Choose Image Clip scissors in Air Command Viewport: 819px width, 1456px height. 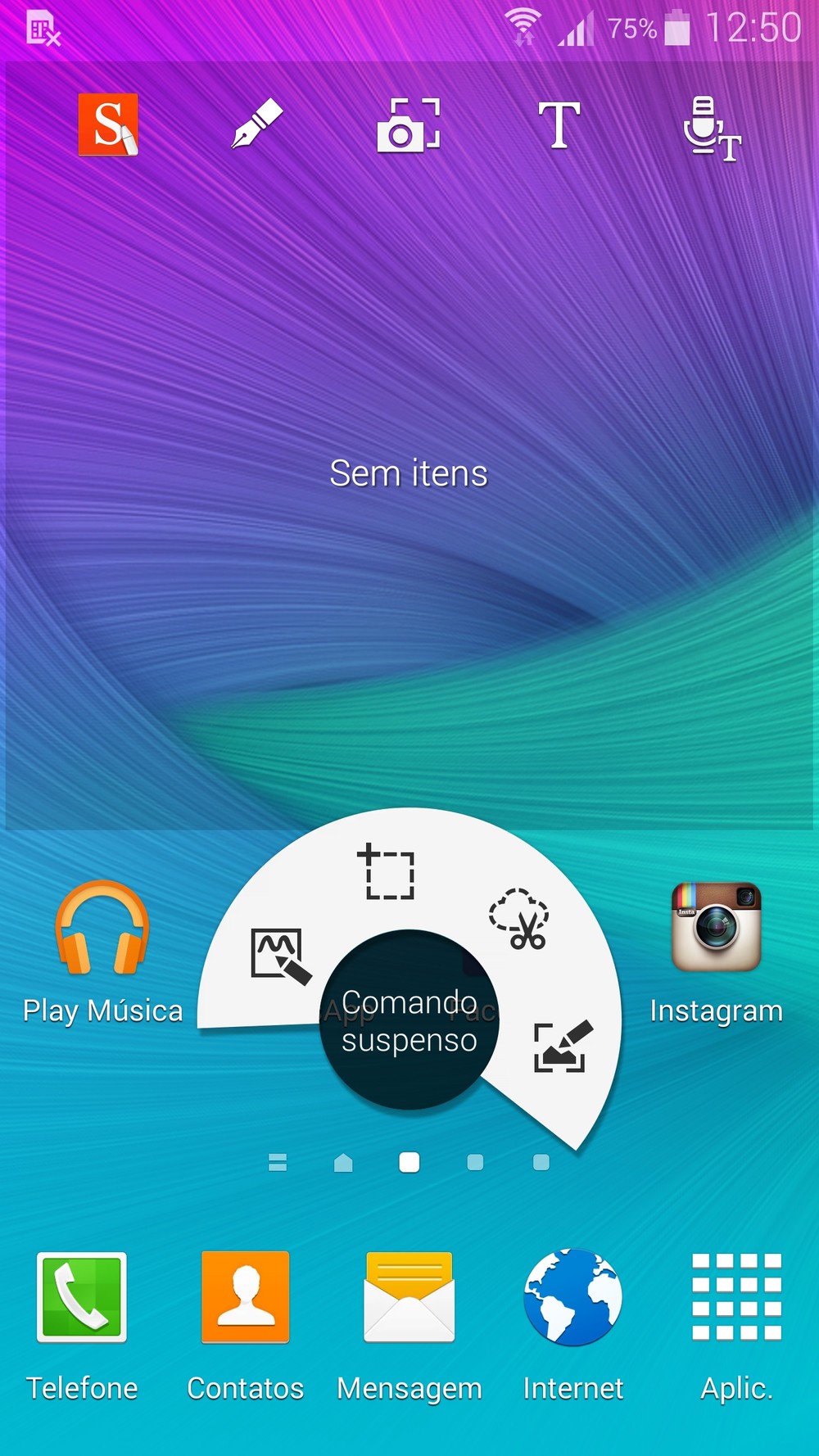(518, 918)
